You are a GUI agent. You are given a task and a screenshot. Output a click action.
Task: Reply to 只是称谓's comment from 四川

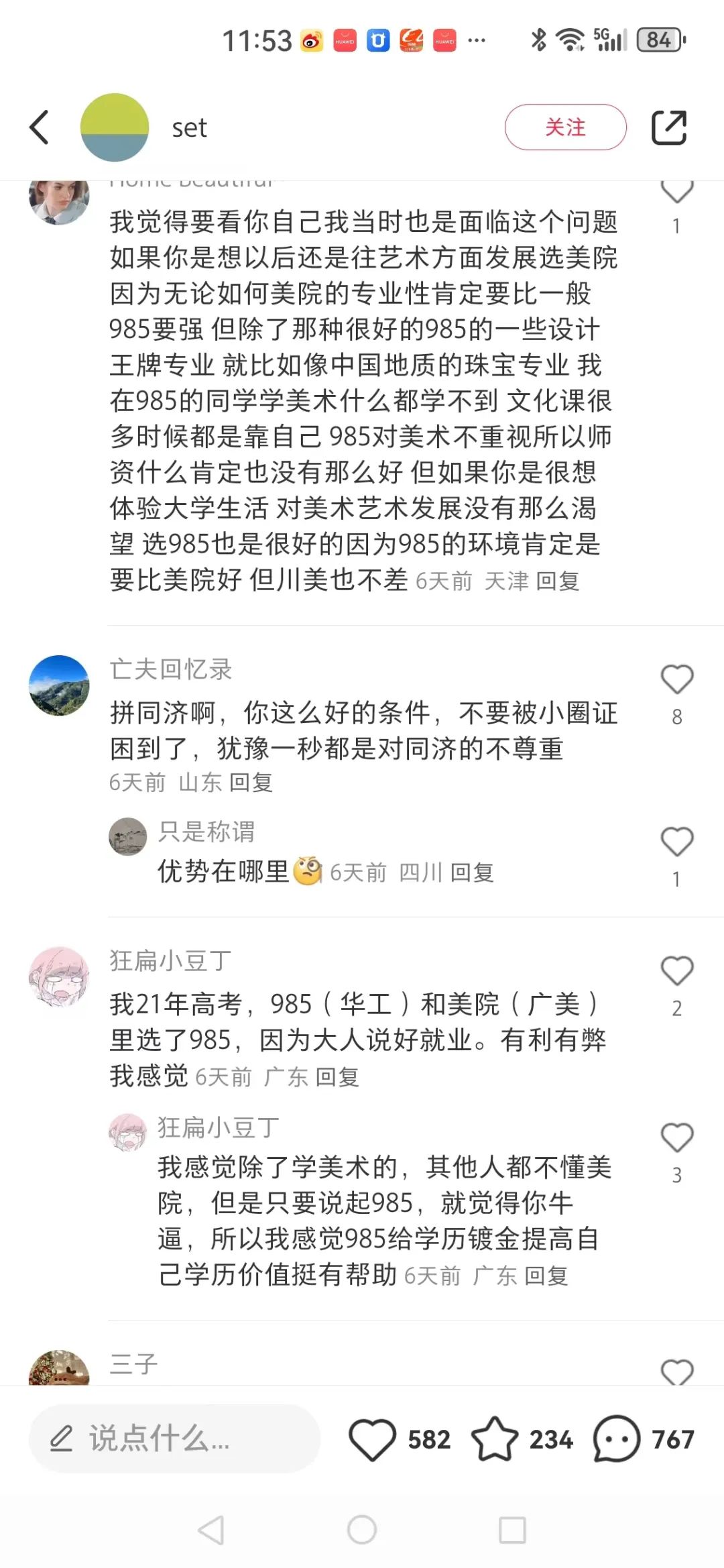(x=472, y=873)
